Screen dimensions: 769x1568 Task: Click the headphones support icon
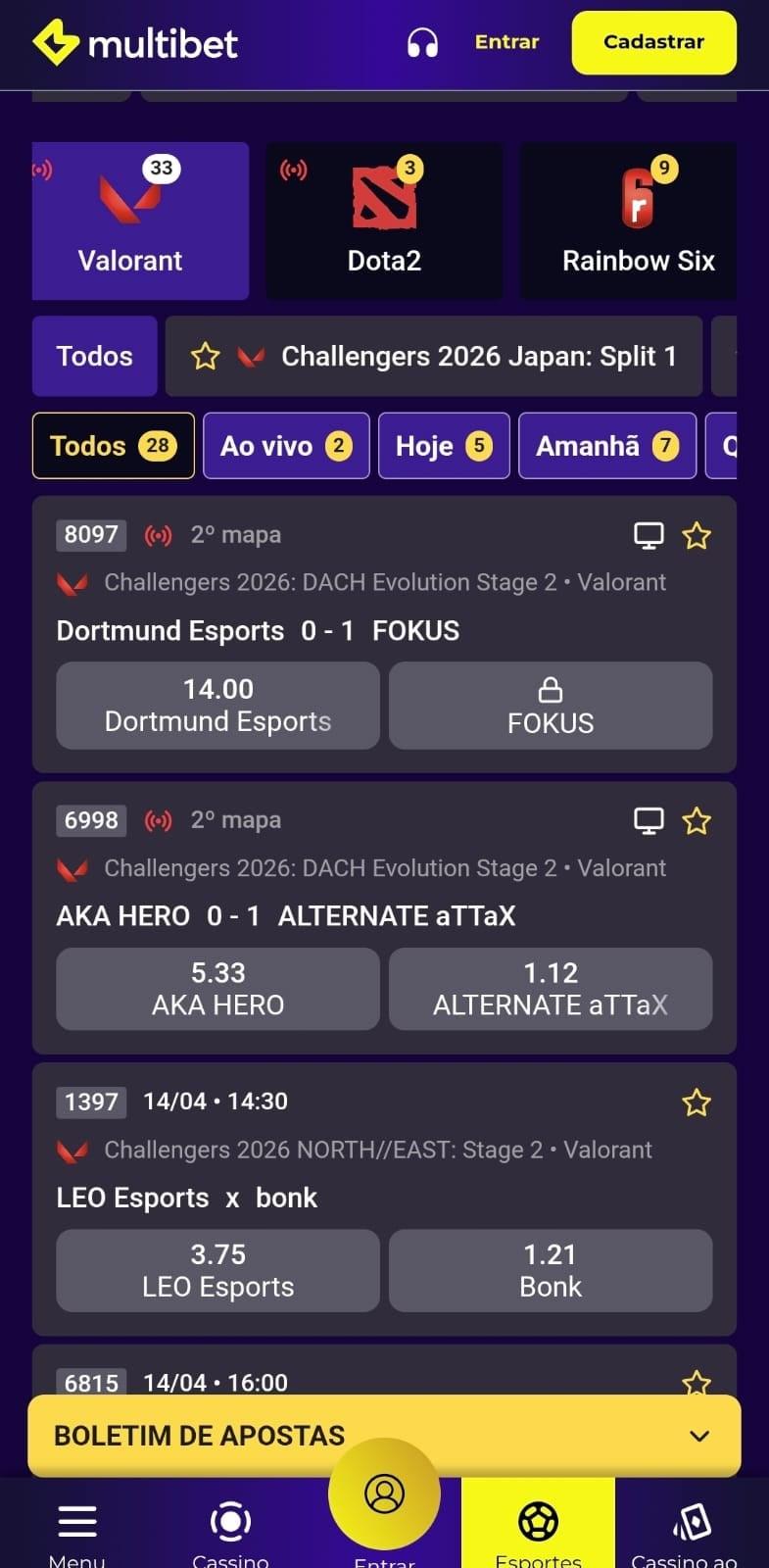click(423, 43)
